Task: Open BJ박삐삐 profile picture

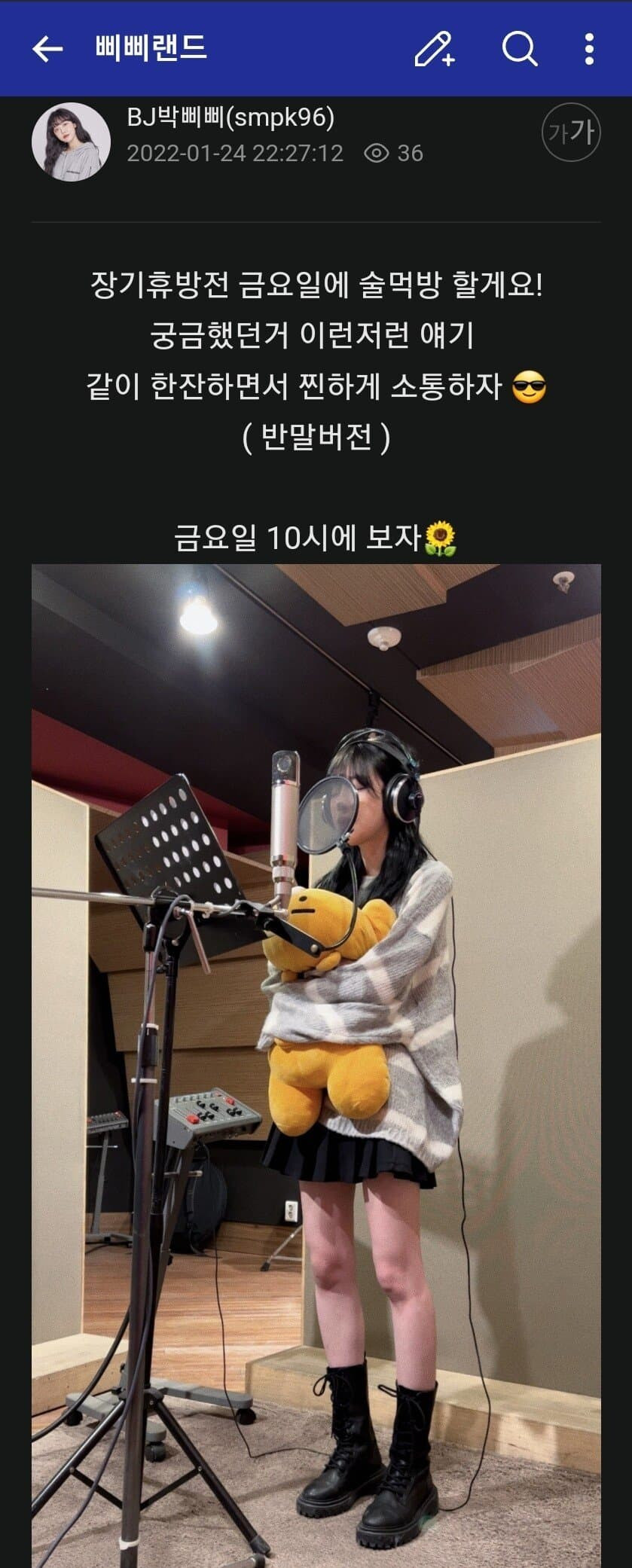Action: tap(71, 142)
